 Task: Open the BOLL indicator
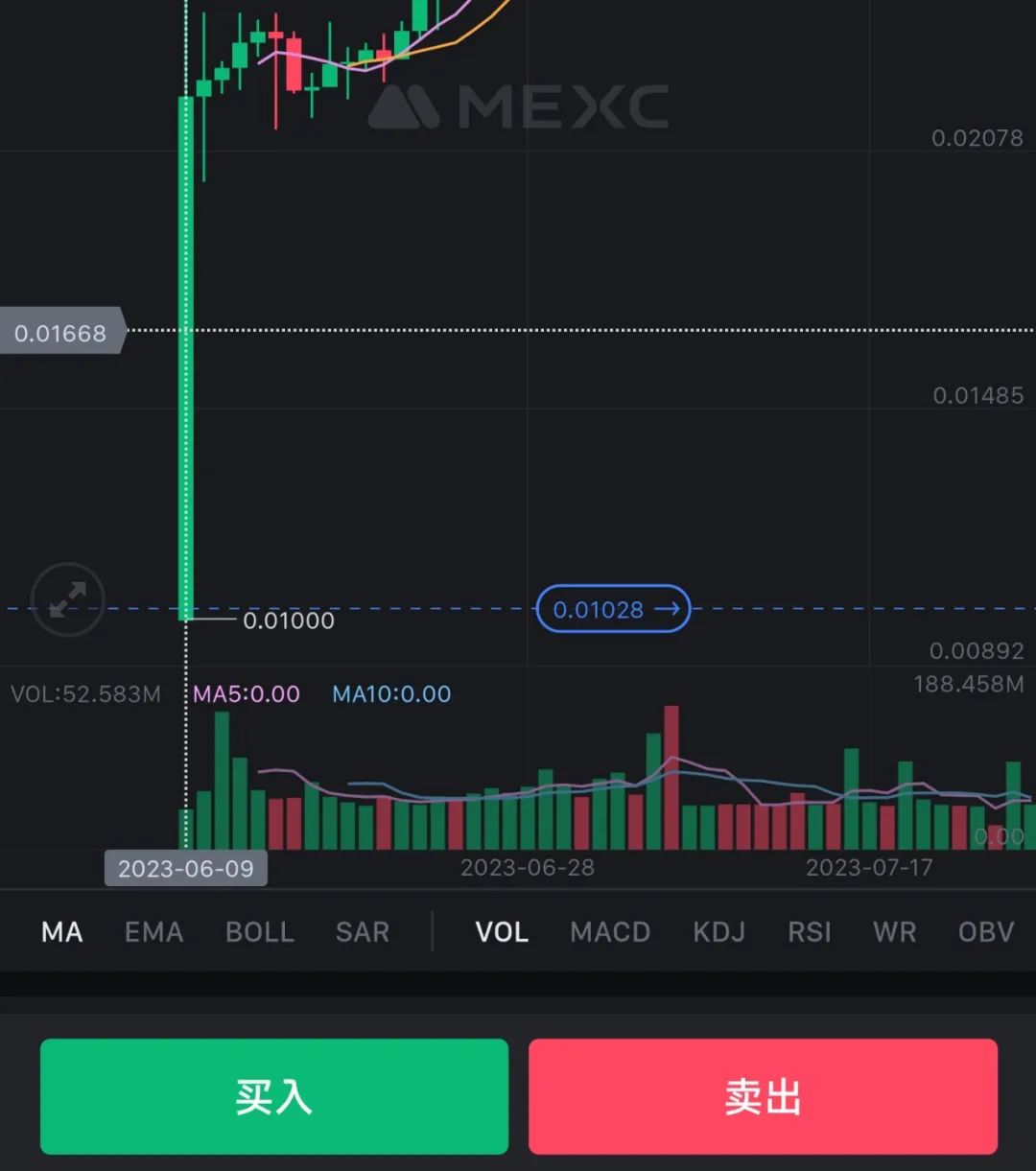click(x=259, y=931)
